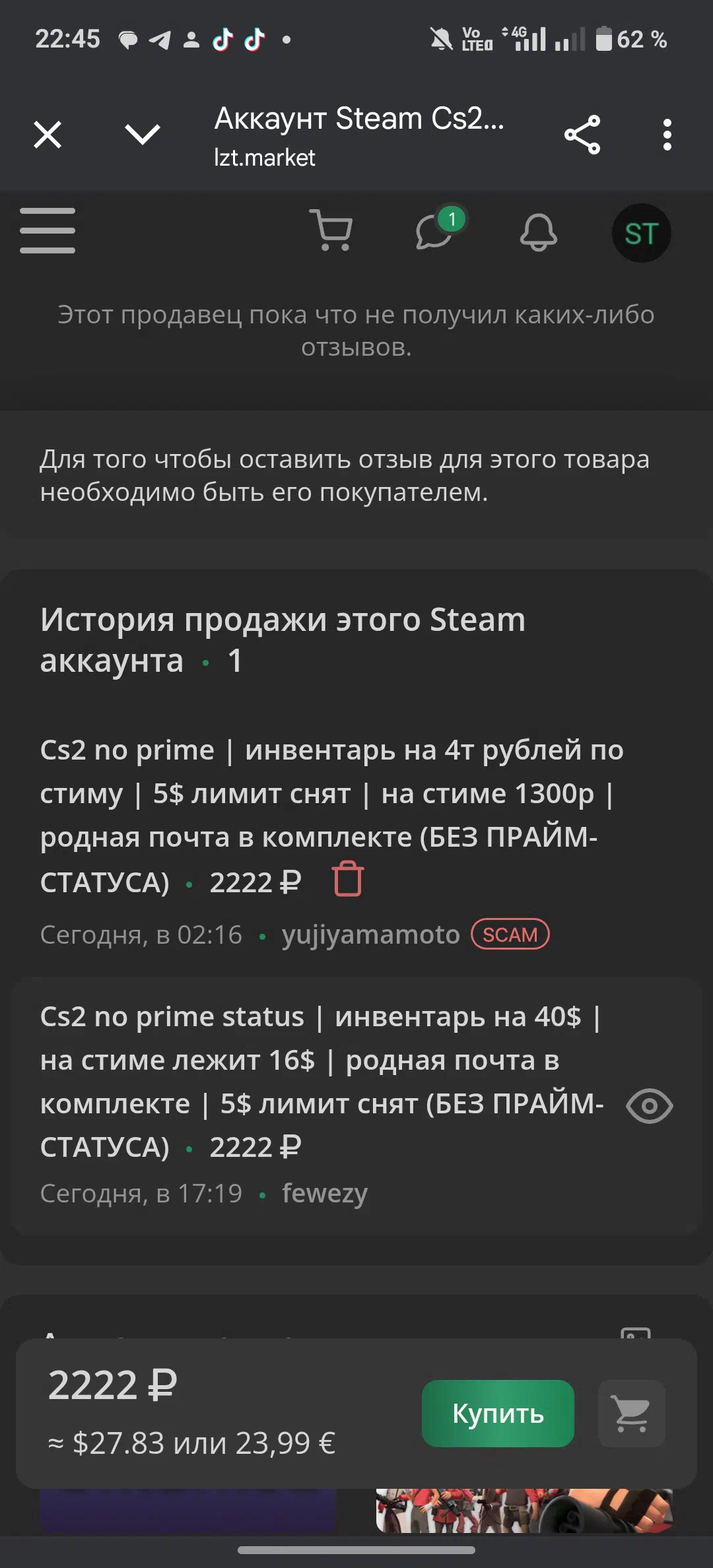Tap the eye icon on the fewezy listing

click(x=650, y=1105)
